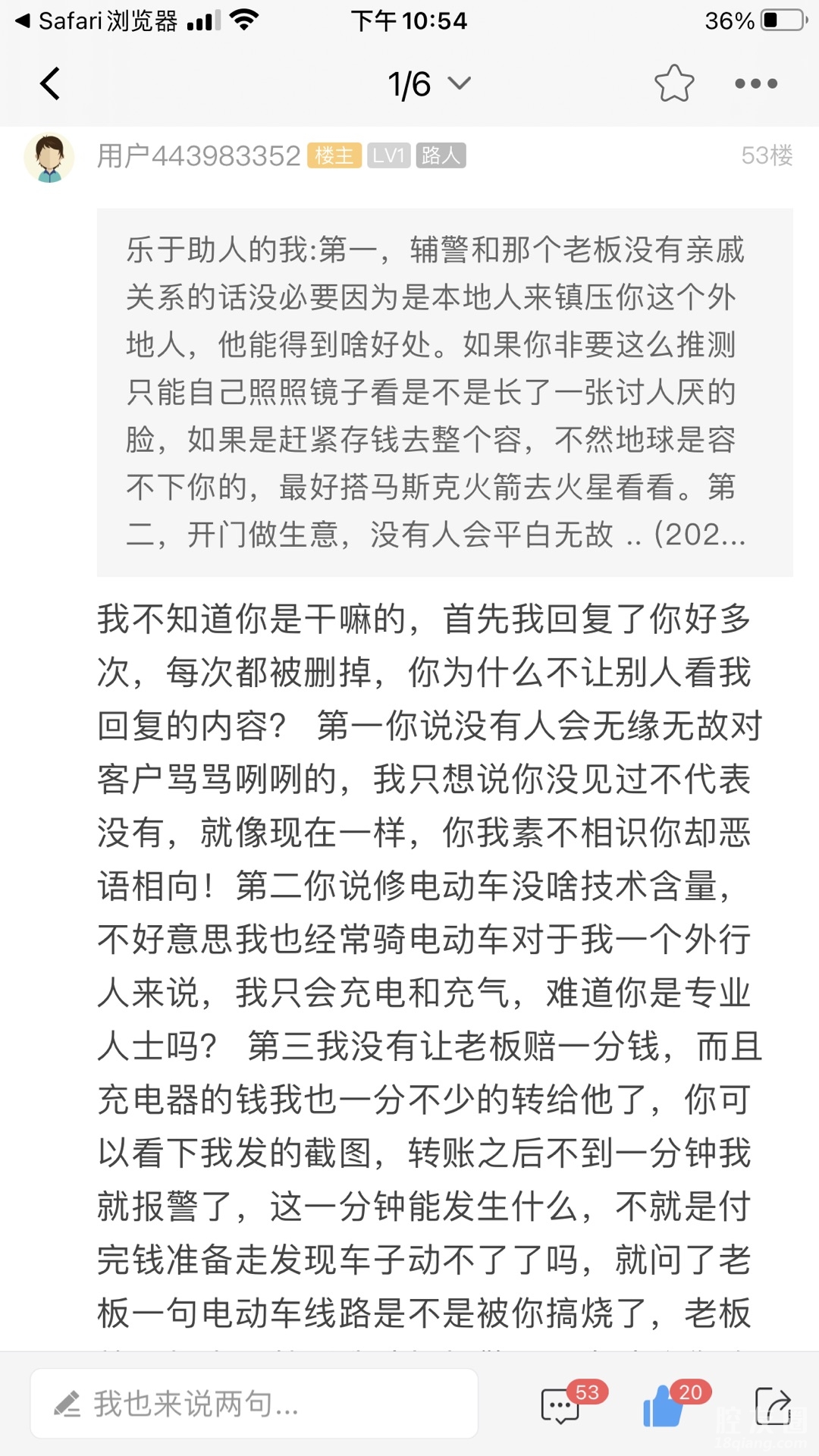View the 53 comments
The image size is (819, 1456).
562,1405
